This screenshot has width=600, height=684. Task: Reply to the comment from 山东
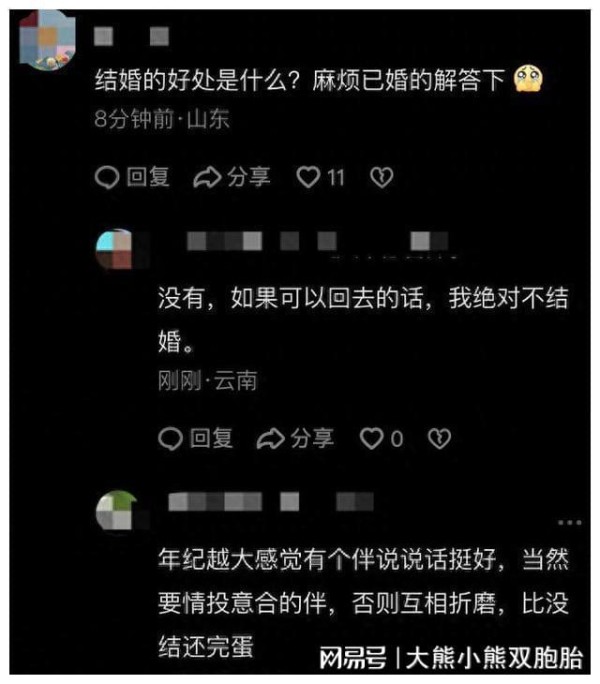[x=132, y=177]
